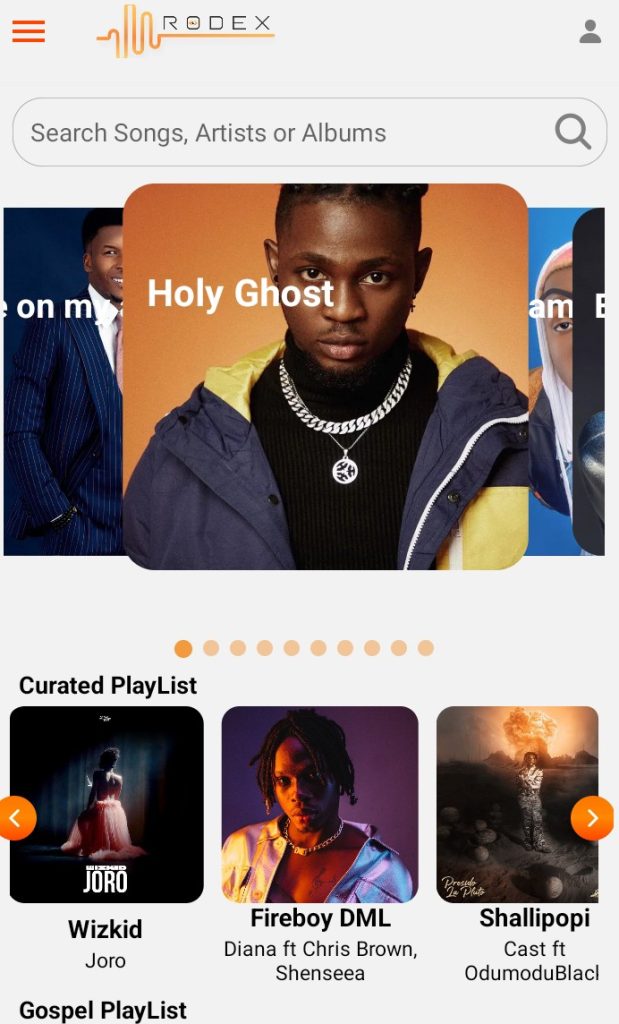619x1024 pixels.
Task: Open the hamburger drawer menu
Action: coord(28,32)
